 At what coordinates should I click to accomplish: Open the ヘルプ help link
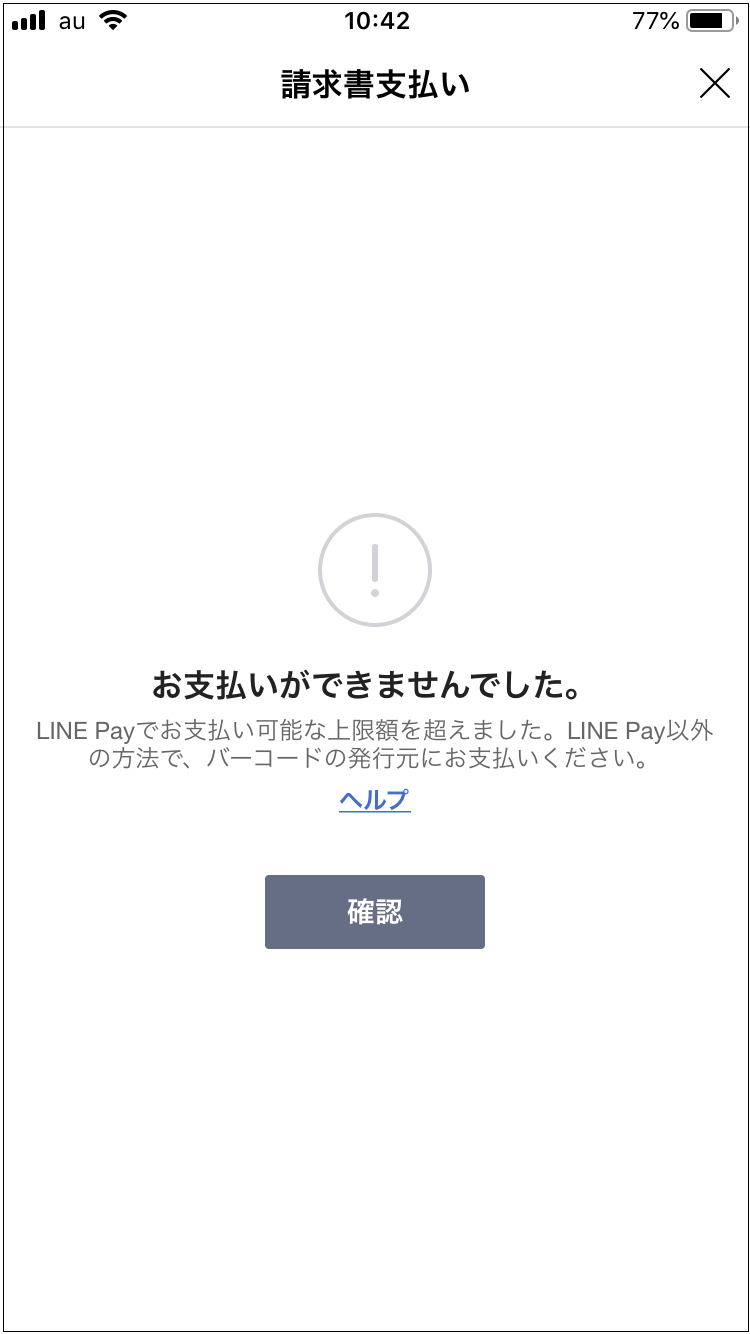click(375, 800)
